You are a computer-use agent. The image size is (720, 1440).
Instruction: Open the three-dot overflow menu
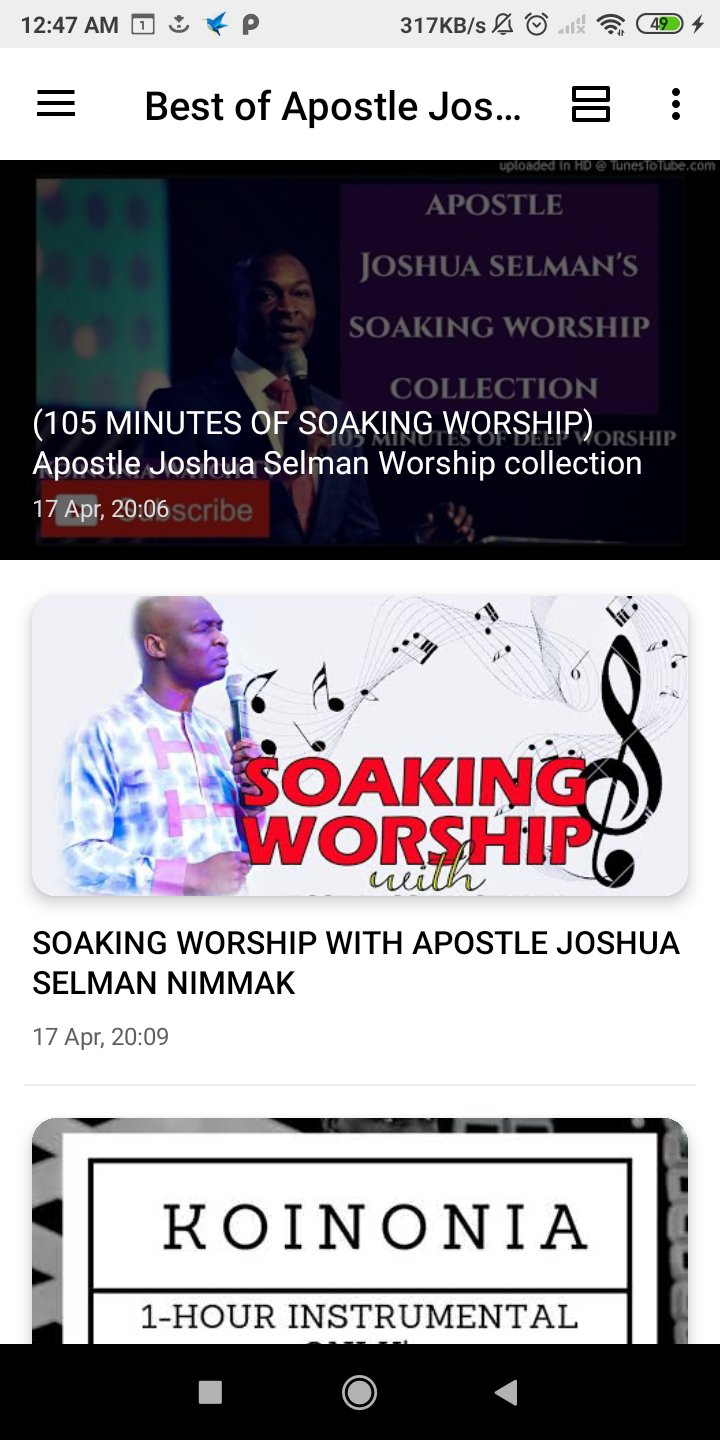tap(676, 104)
